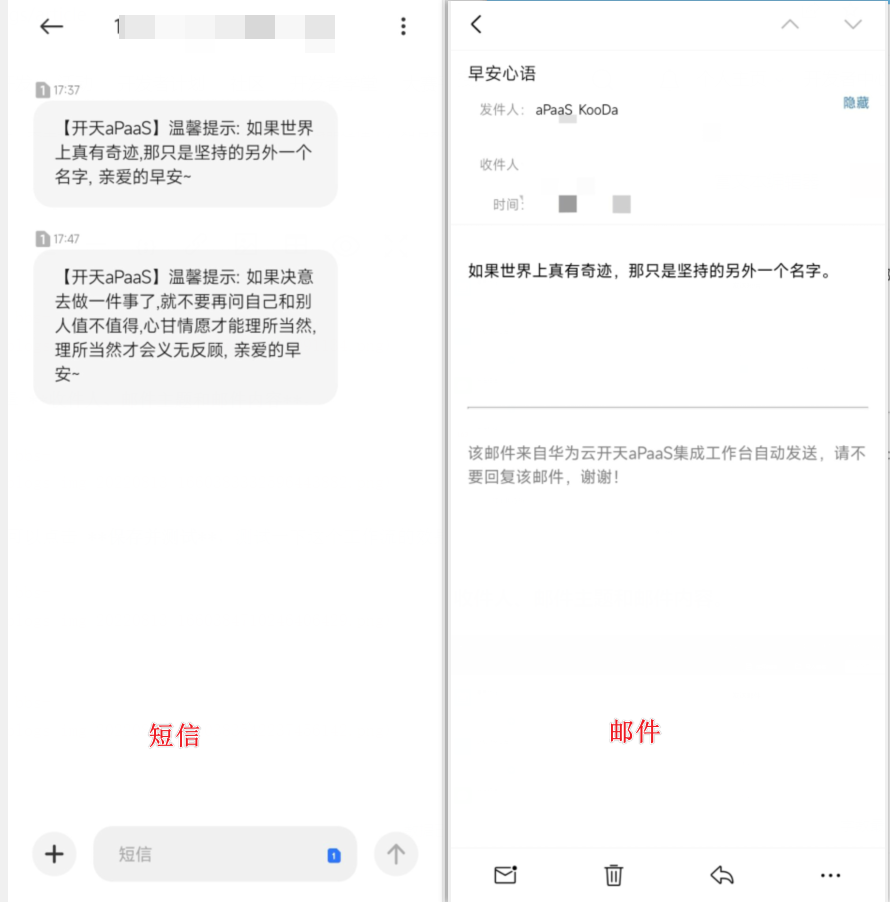Jump to the next email

click(853, 25)
